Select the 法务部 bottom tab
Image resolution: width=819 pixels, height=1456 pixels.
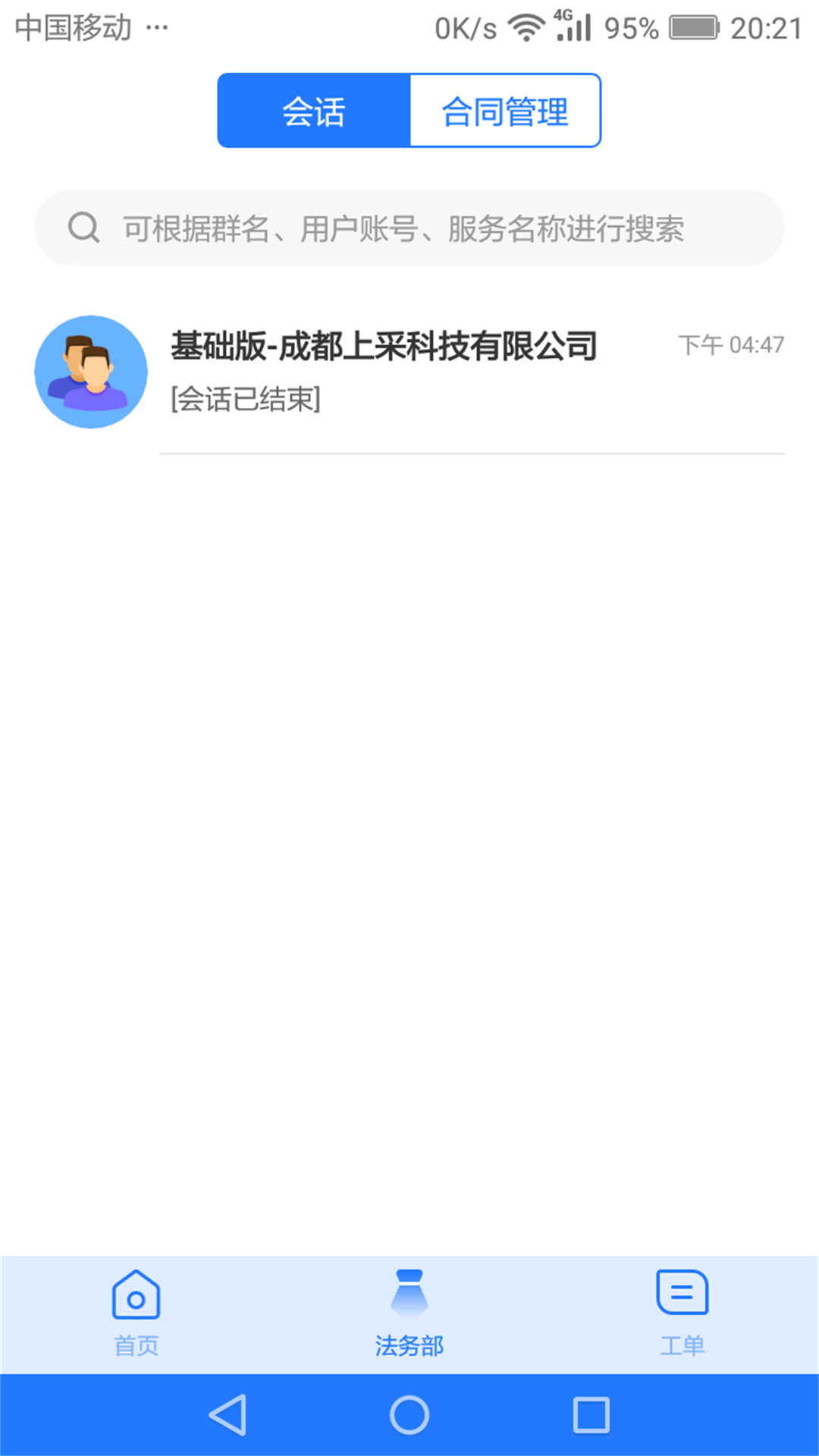click(x=409, y=1313)
